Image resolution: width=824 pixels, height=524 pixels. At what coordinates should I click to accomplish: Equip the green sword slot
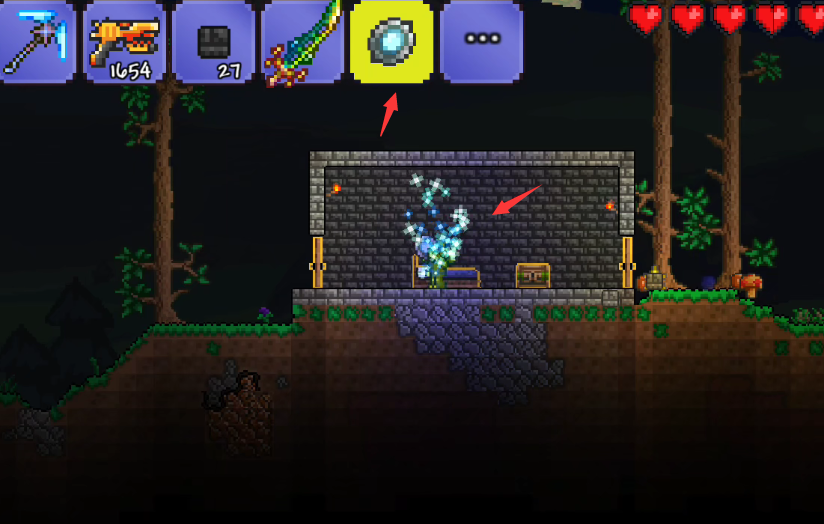(x=302, y=41)
